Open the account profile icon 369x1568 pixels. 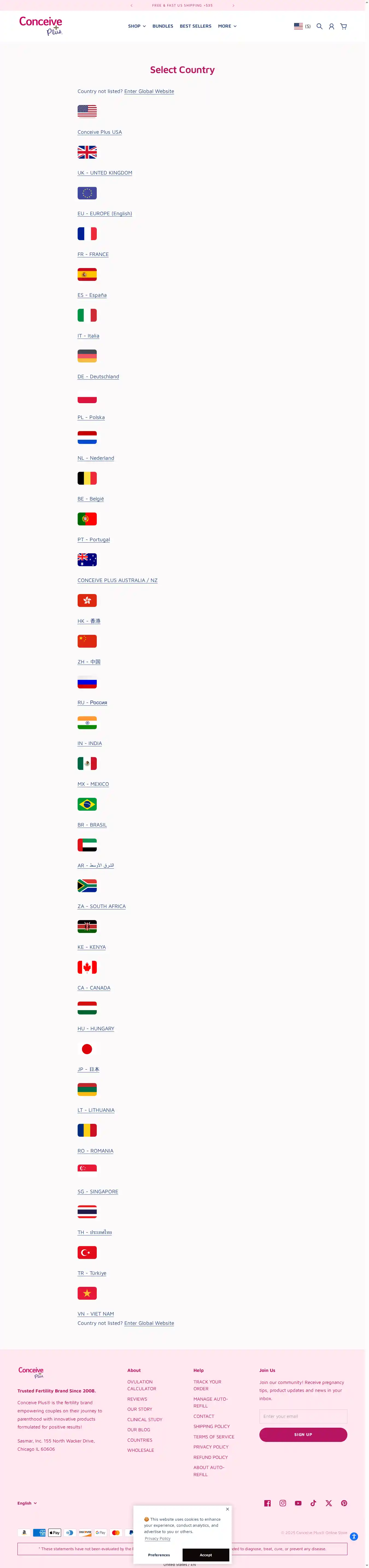pos(331,26)
